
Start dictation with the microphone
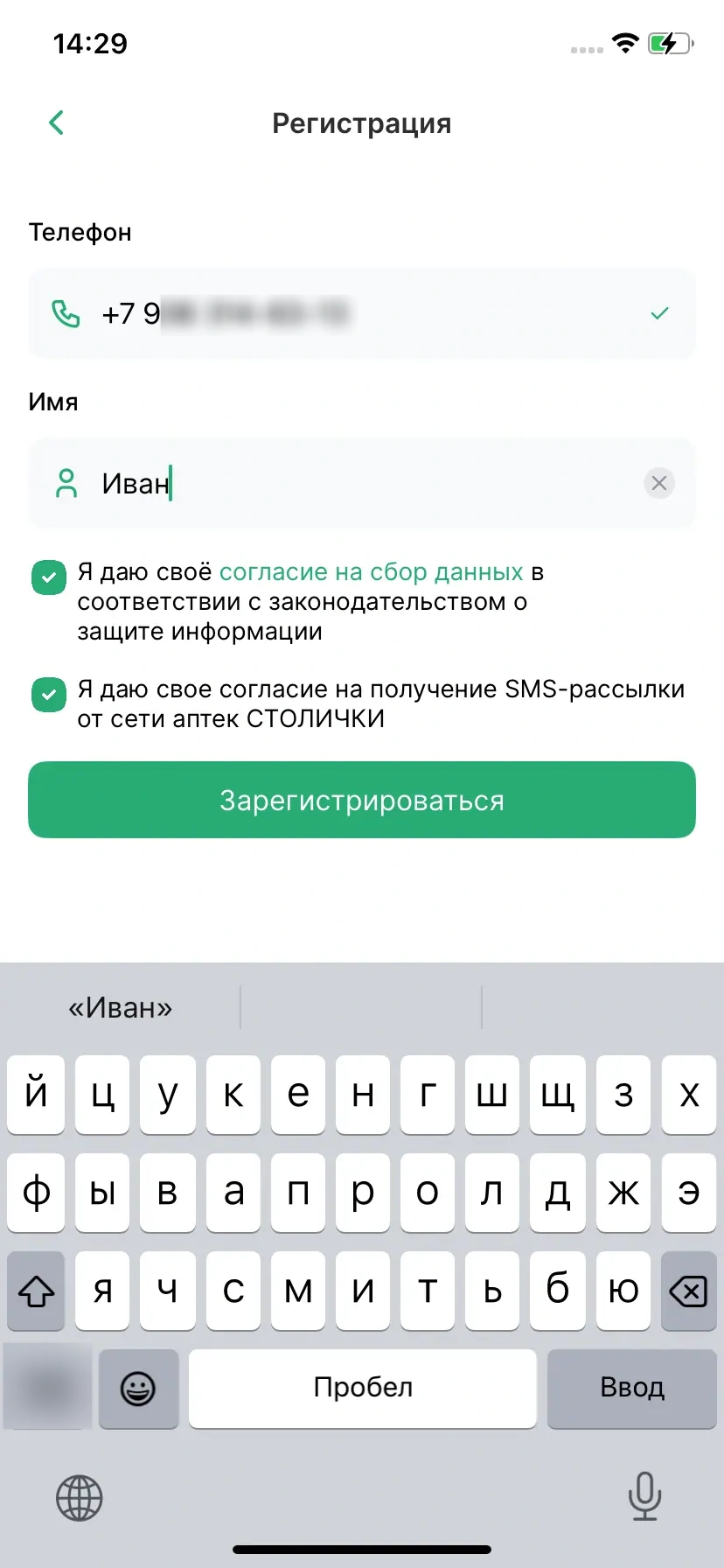pyautogui.click(x=644, y=1496)
